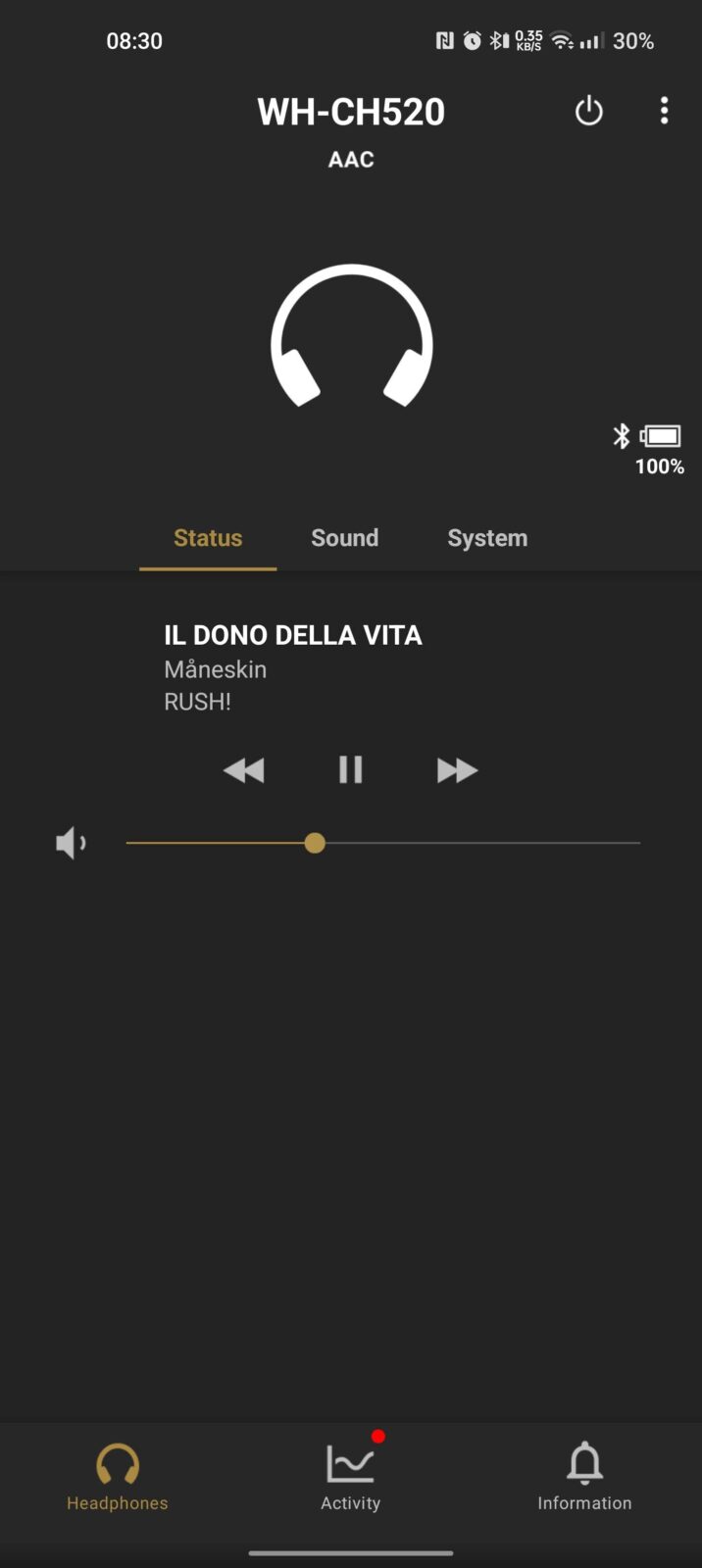This screenshot has width=702, height=1568.
Task: Tap the volume slider knob
Action: coord(315,843)
